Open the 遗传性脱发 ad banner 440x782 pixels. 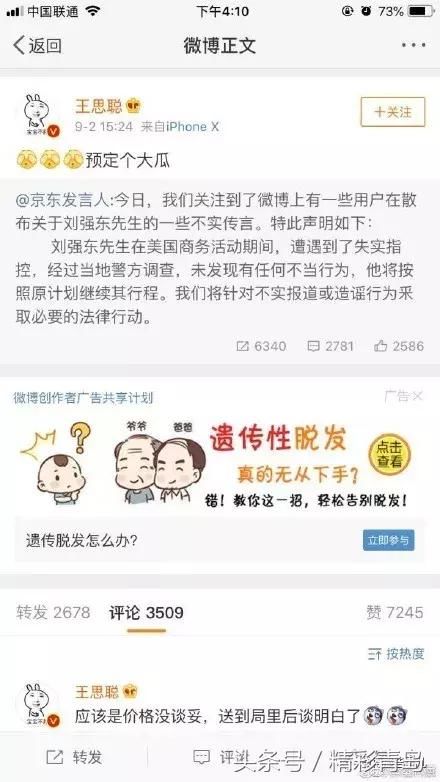tap(220, 462)
